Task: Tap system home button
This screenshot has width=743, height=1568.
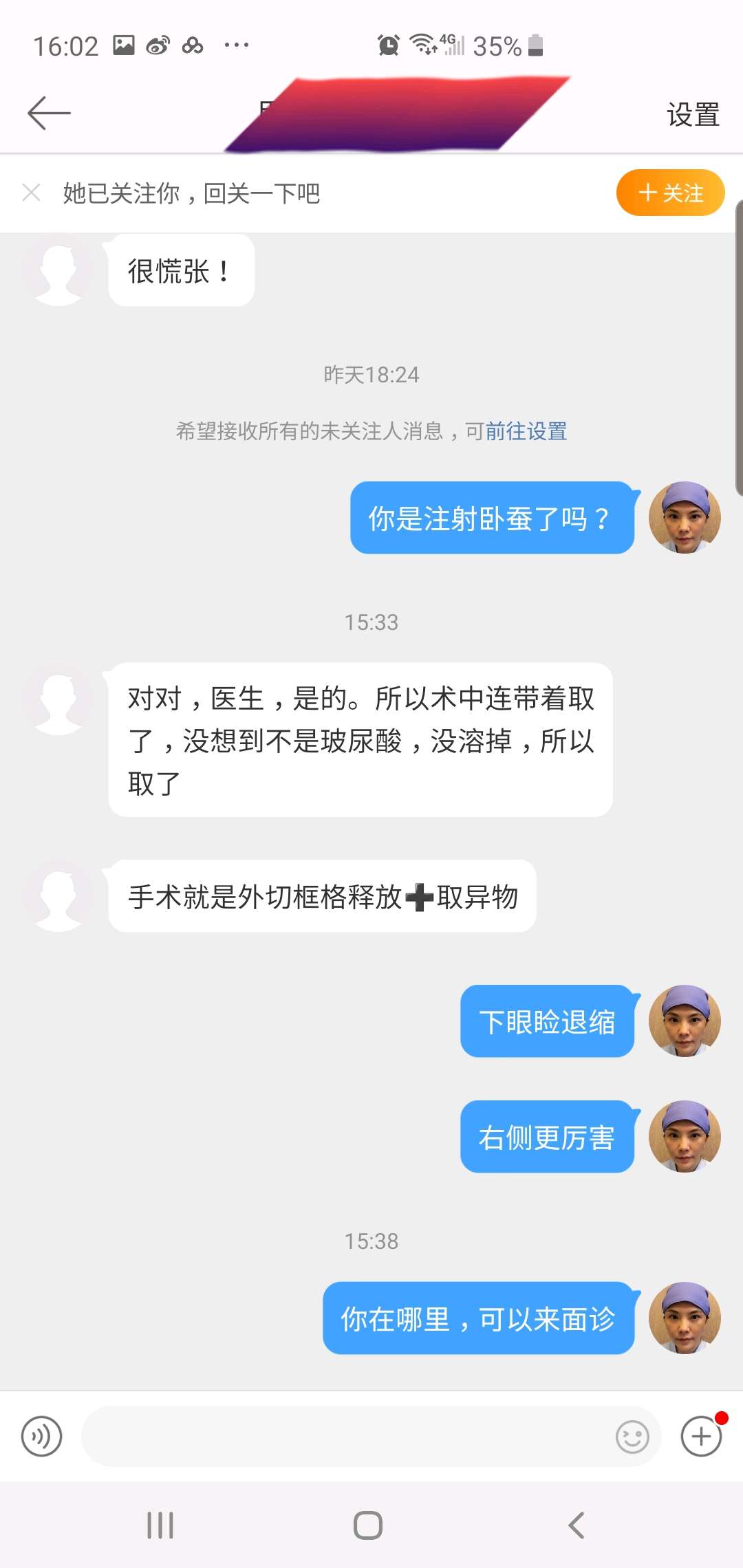Action: [x=368, y=1525]
